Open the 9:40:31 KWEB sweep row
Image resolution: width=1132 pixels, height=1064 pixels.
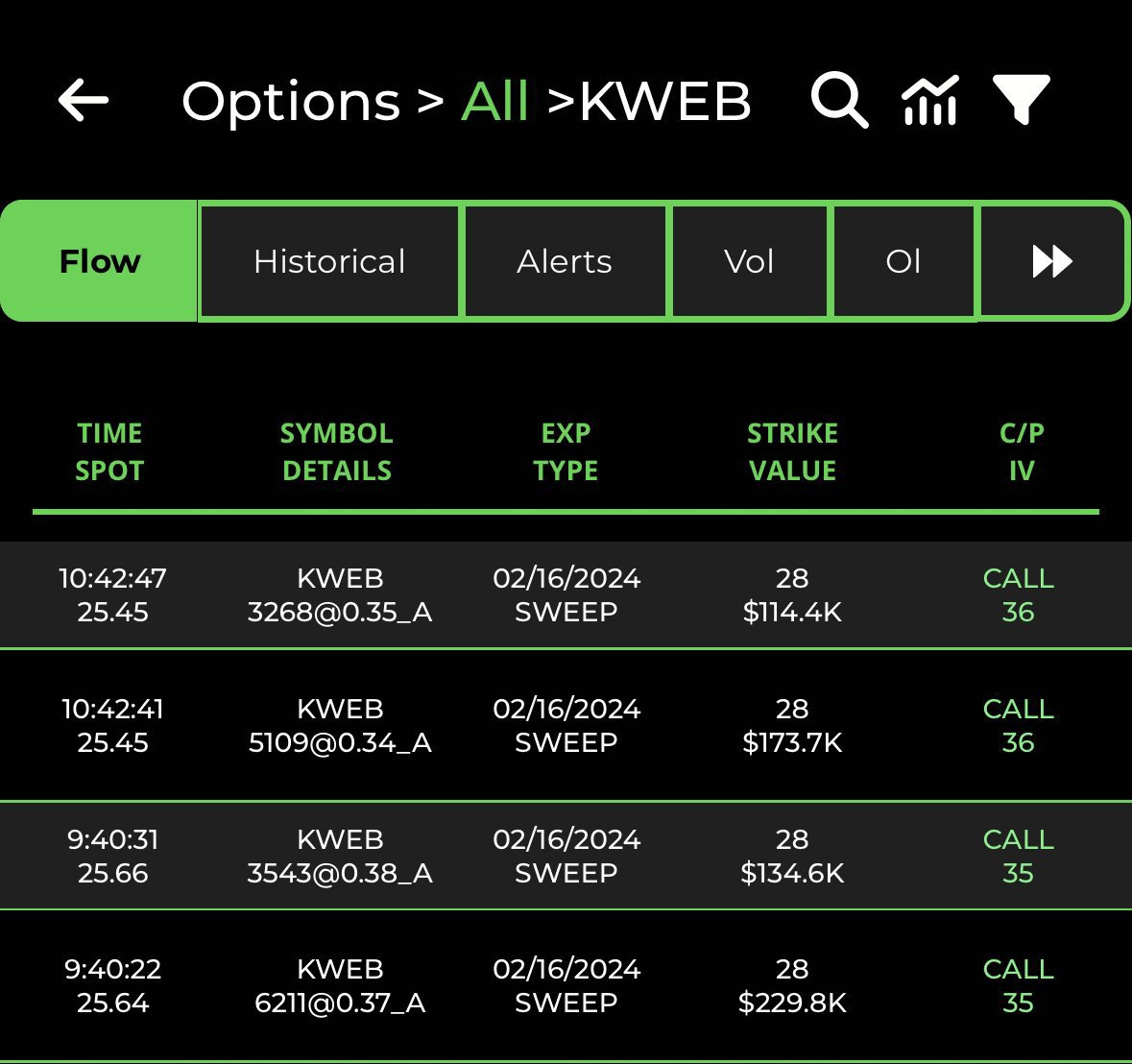[566, 857]
